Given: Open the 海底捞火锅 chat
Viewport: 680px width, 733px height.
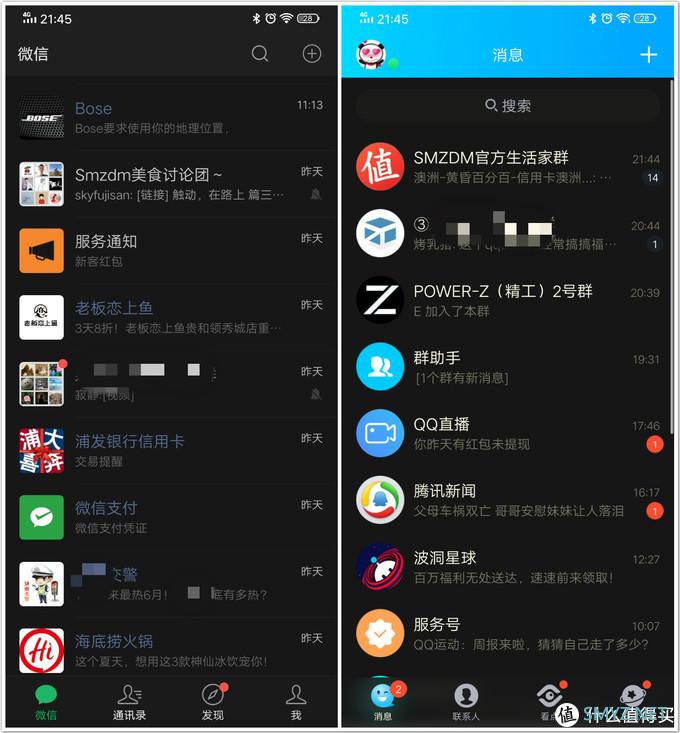Looking at the screenshot, I should (170, 650).
